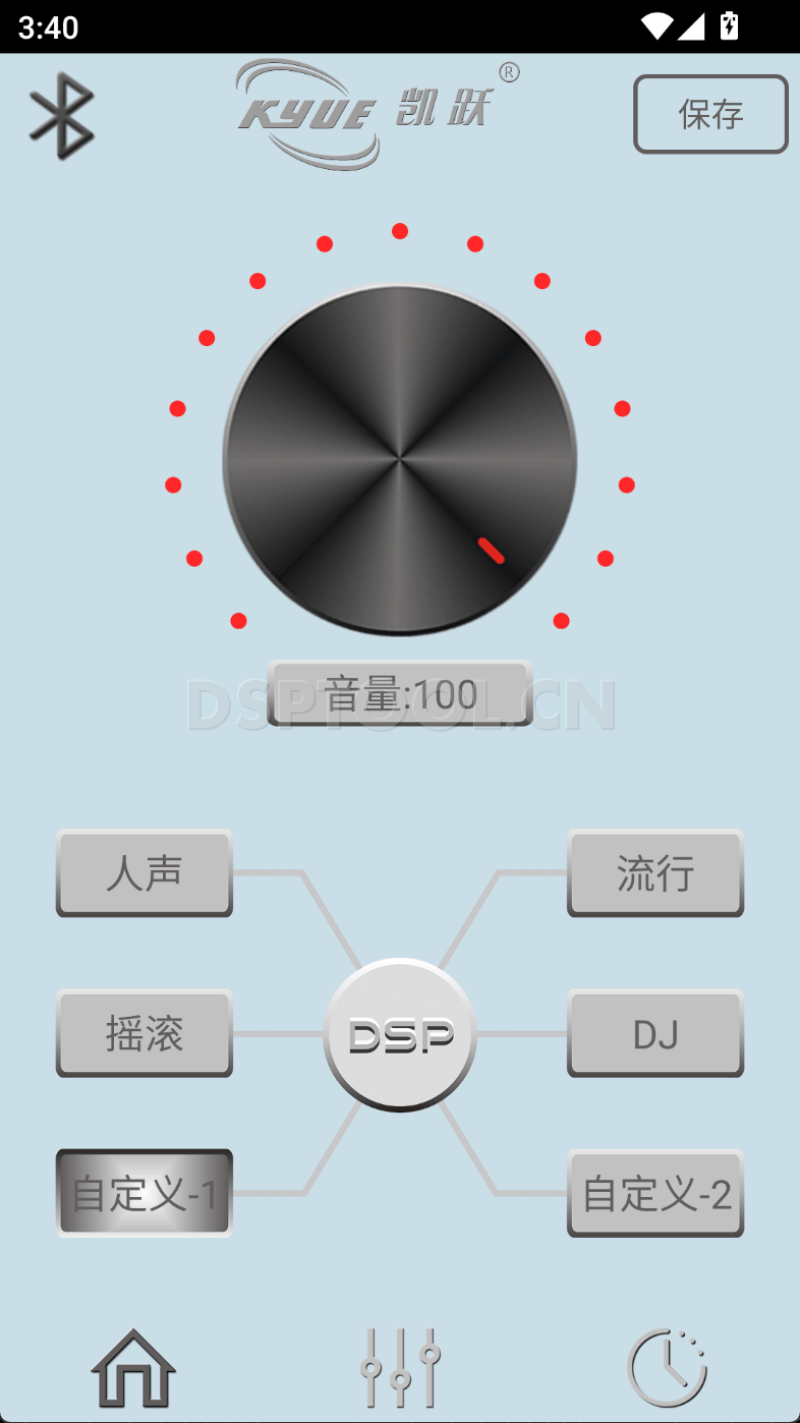
Task: Tap the 音量:100 volume label
Action: pos(400,693)
